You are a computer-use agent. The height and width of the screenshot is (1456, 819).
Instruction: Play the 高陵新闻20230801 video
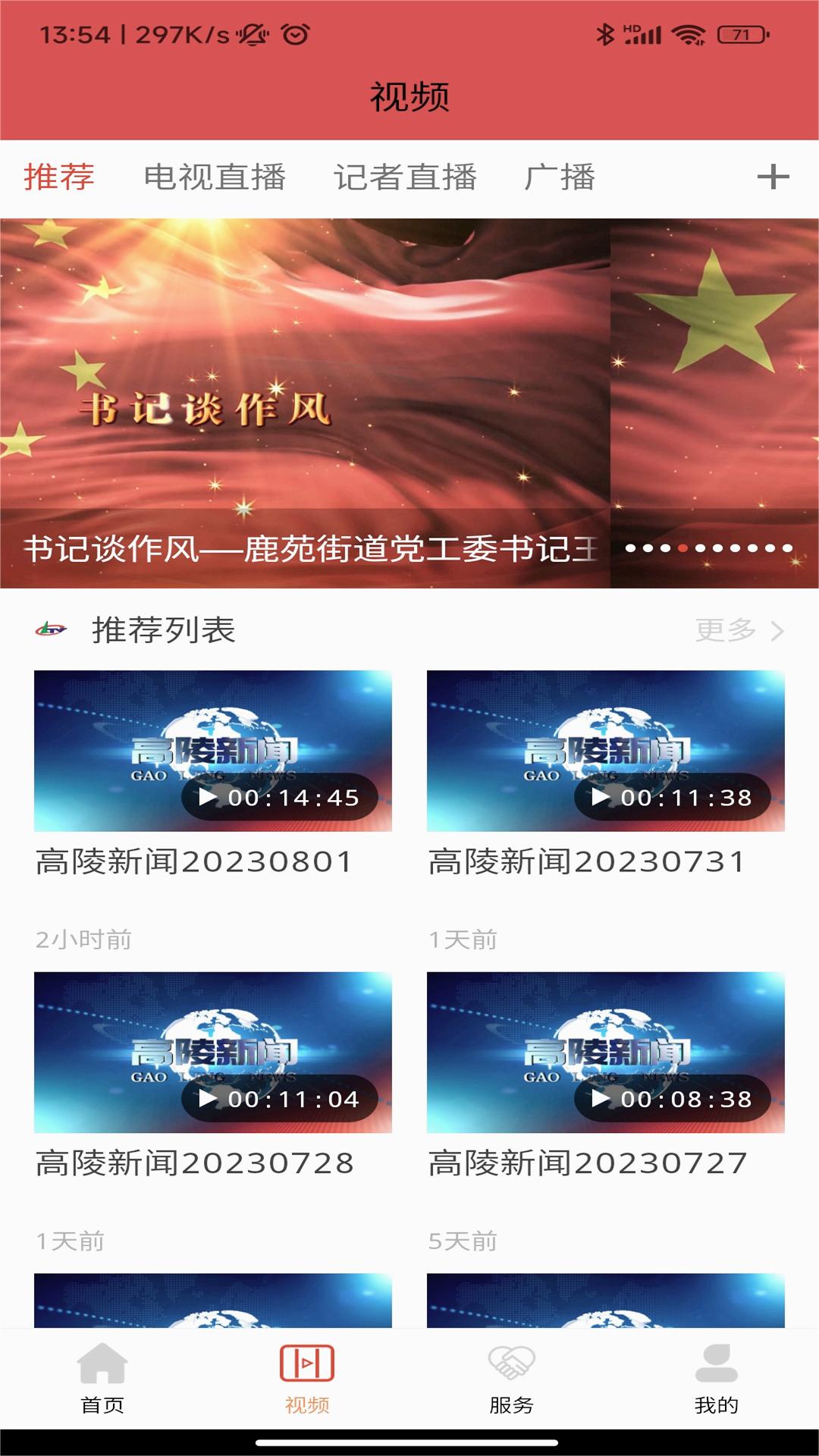[213, 751]
